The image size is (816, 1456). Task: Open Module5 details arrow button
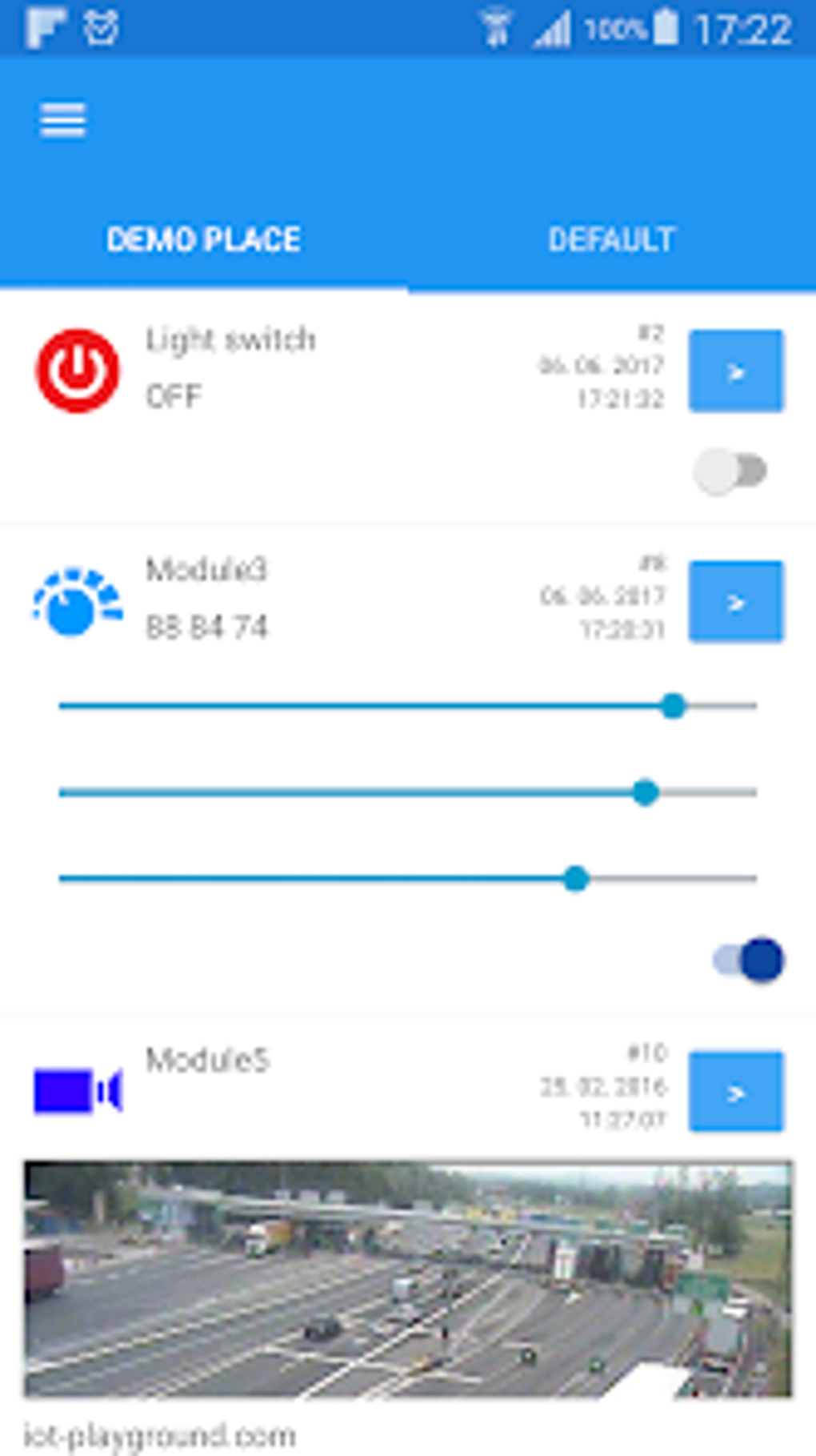pos(736,1092)
